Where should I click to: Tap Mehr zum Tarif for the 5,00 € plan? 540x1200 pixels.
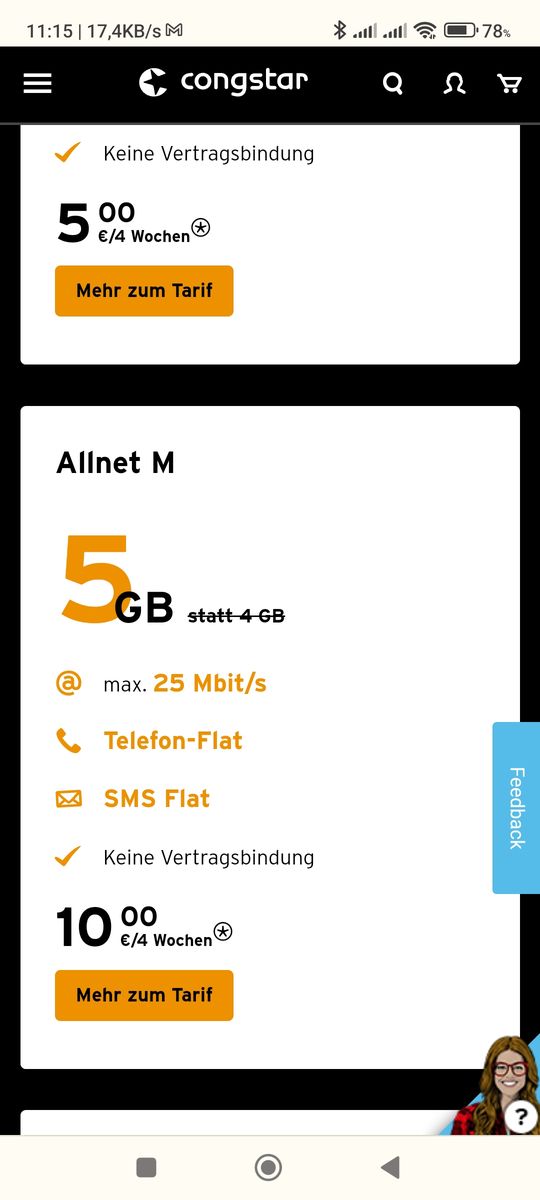pyautogui.click(x=144, y=291)
